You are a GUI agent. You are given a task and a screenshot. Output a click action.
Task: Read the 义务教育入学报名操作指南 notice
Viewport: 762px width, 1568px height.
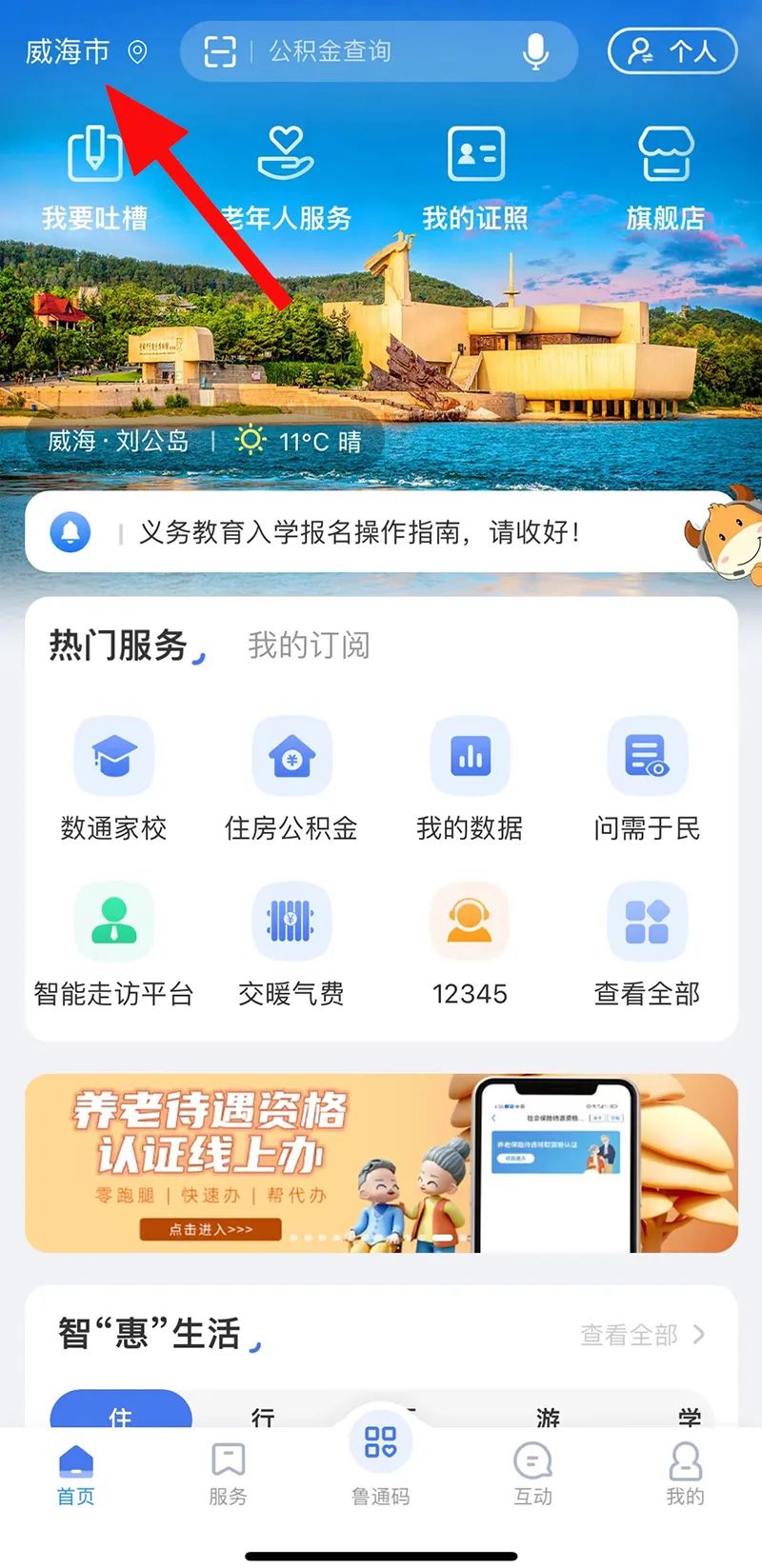click(360, 532)
